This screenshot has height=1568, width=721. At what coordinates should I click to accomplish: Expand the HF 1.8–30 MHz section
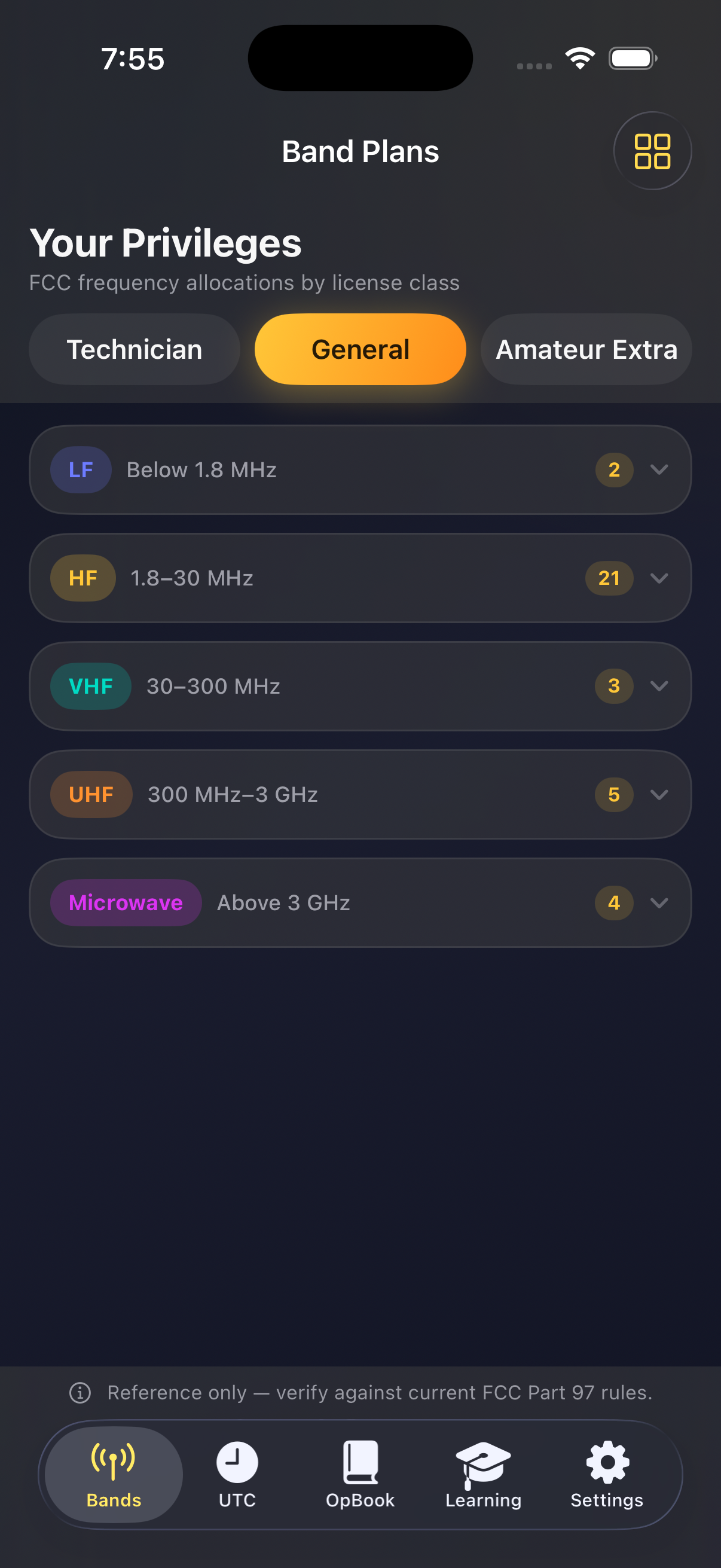[x=360, y=578]
